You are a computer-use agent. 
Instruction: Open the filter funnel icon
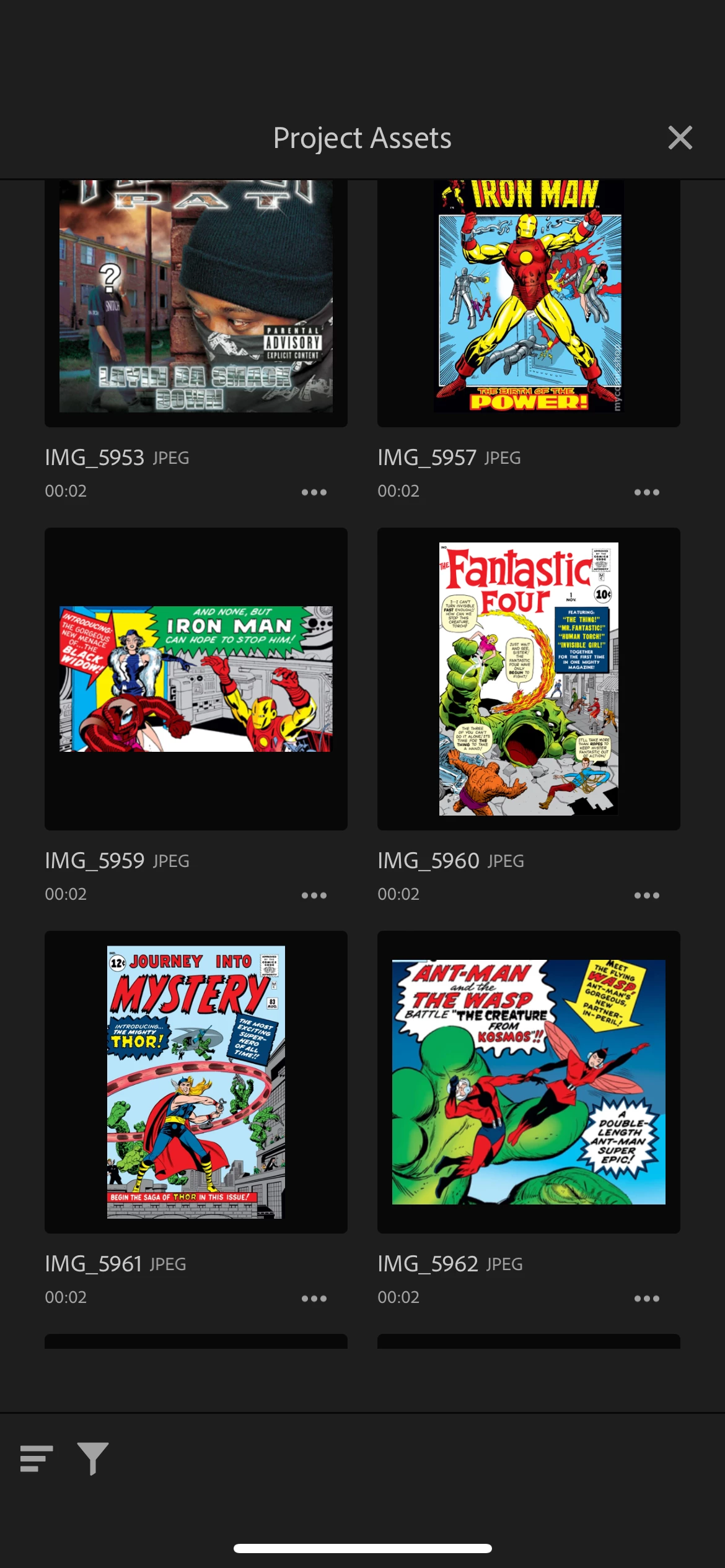tap(93, 1458)
